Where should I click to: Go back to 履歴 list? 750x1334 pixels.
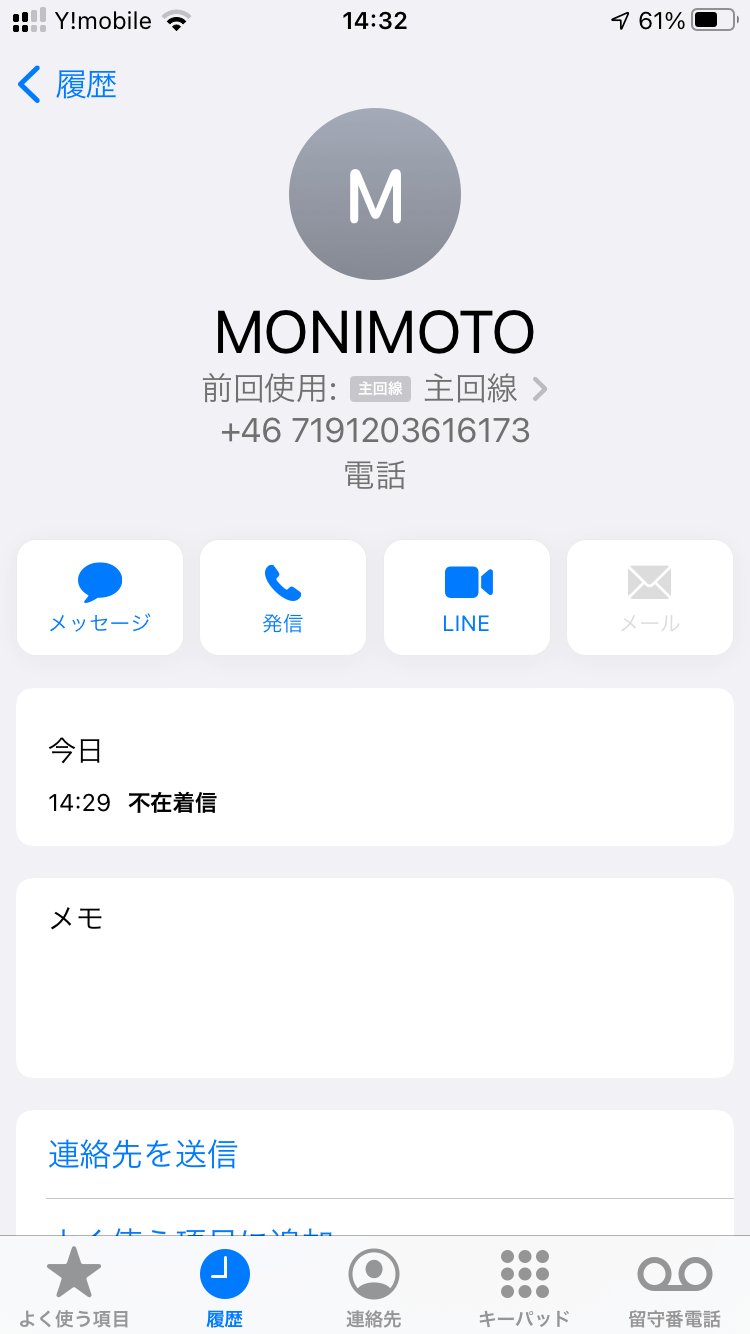67,85
